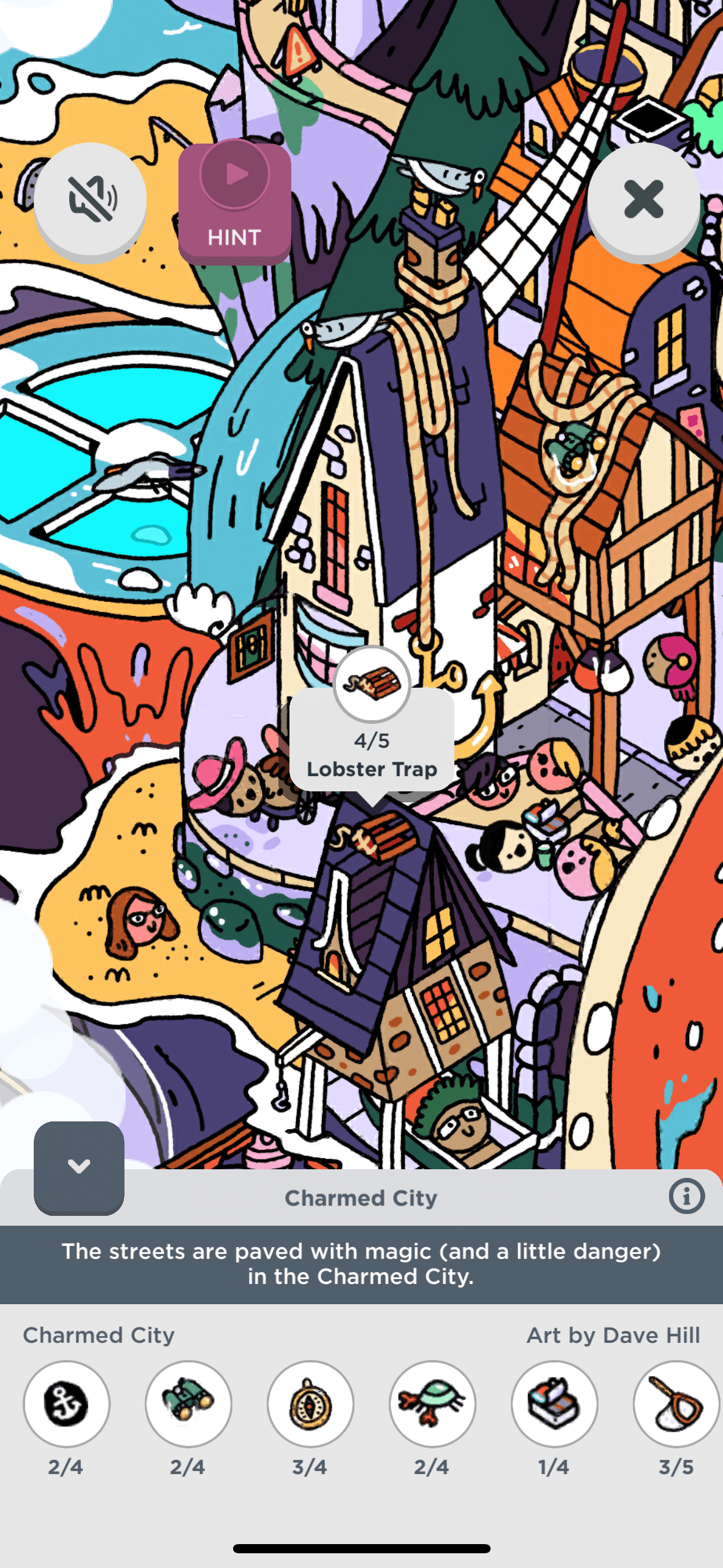The height and width of the screenshot is (1568, 723).
Task: Select the compass item in the list
Action: [310, 1404]
